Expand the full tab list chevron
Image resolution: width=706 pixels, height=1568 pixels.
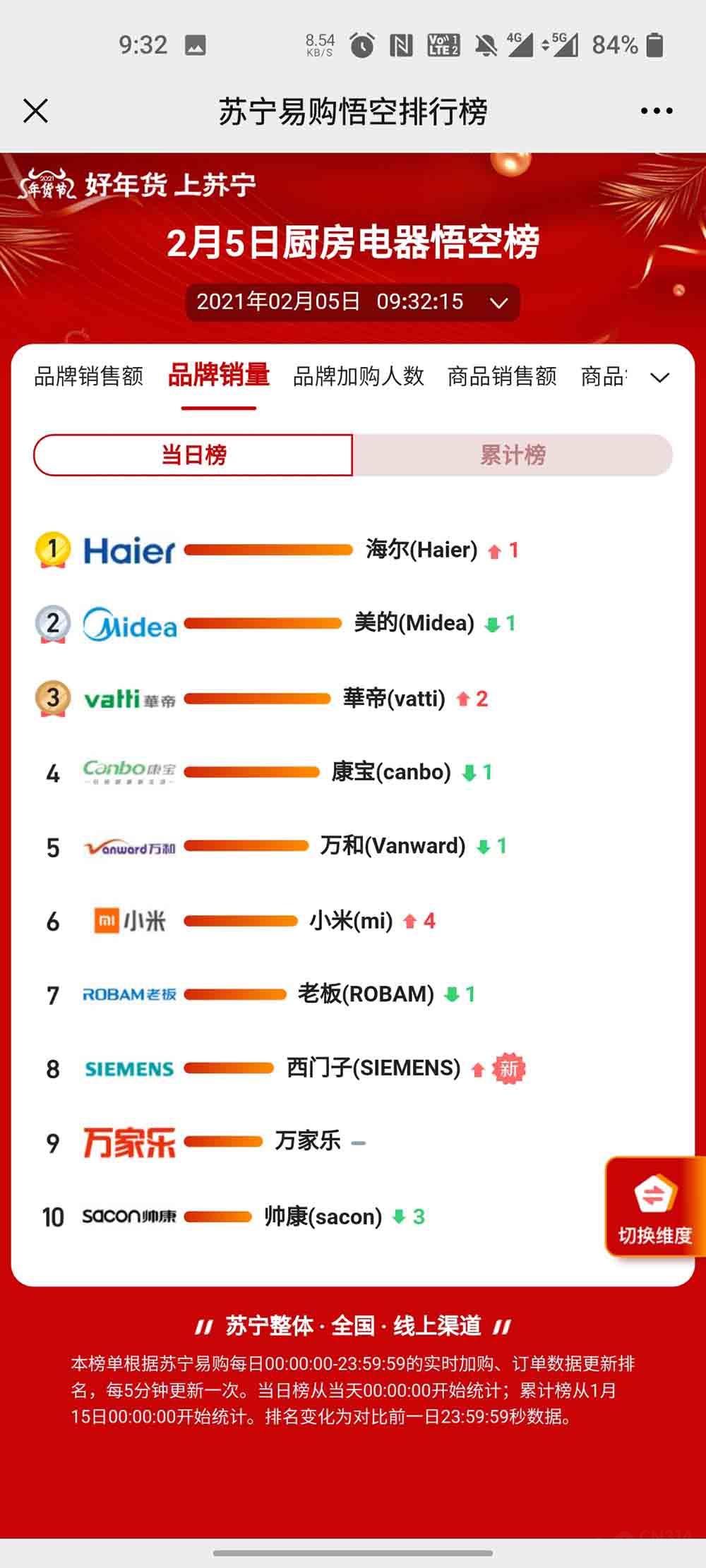(659, 378)
